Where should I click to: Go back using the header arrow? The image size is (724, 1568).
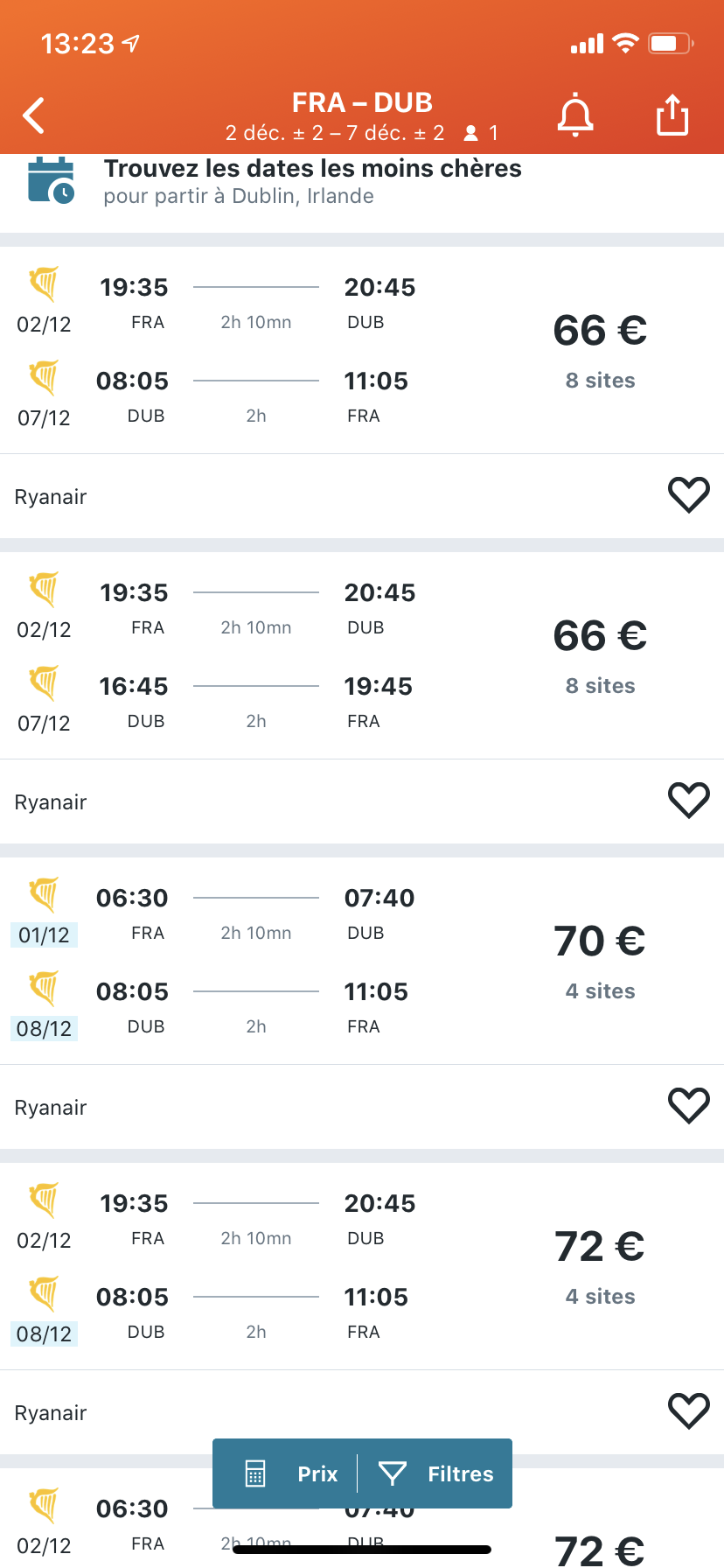(x=34, y=115)
